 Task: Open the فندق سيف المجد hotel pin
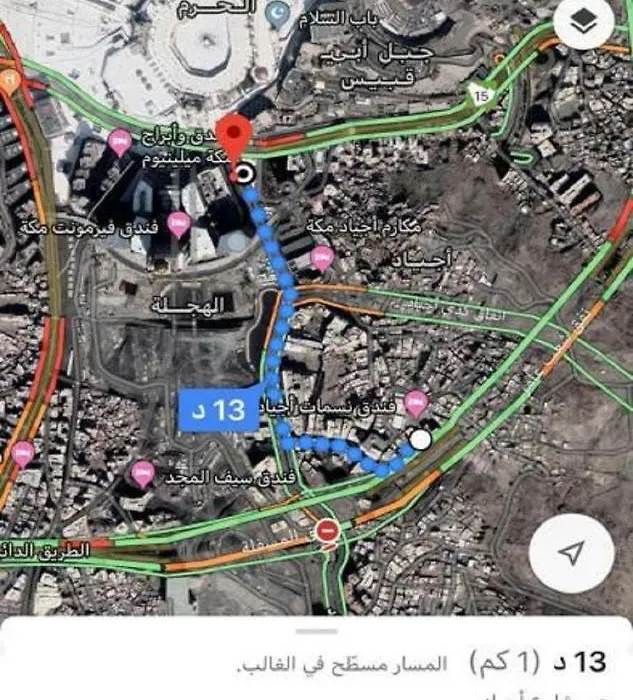(143, 473)
